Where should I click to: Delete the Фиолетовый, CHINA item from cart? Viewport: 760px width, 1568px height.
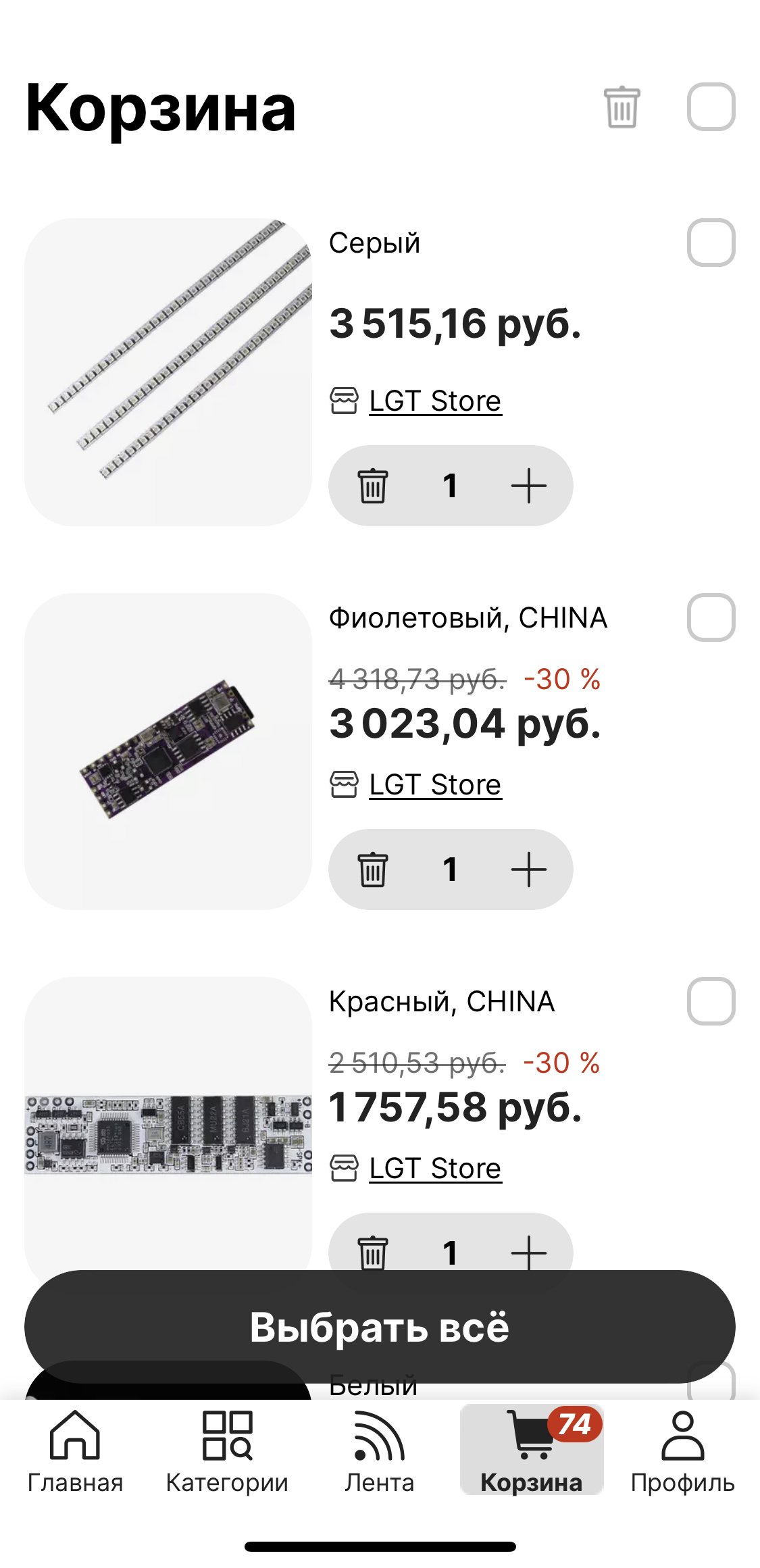[x=373, y=869]
